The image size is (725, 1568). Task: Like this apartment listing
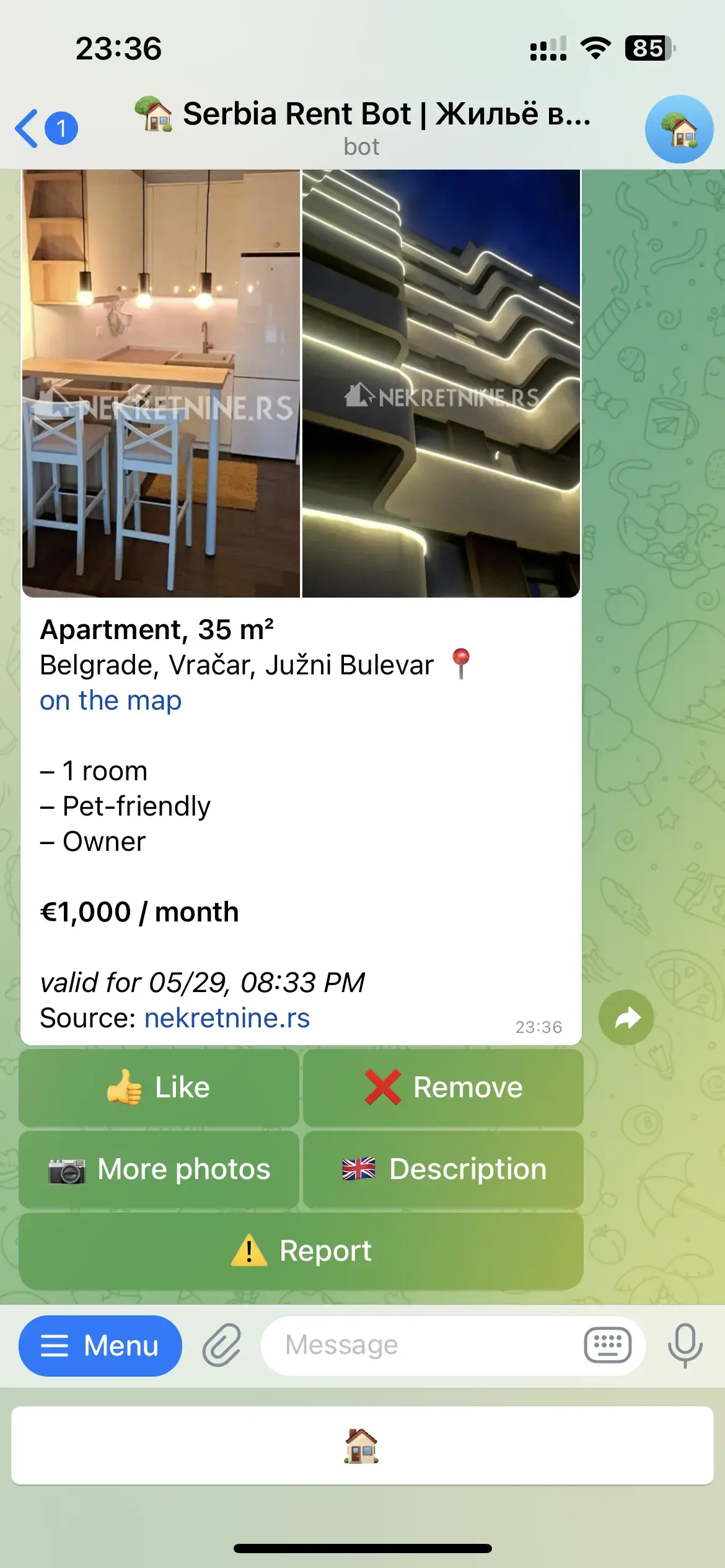click(159, 1087)
